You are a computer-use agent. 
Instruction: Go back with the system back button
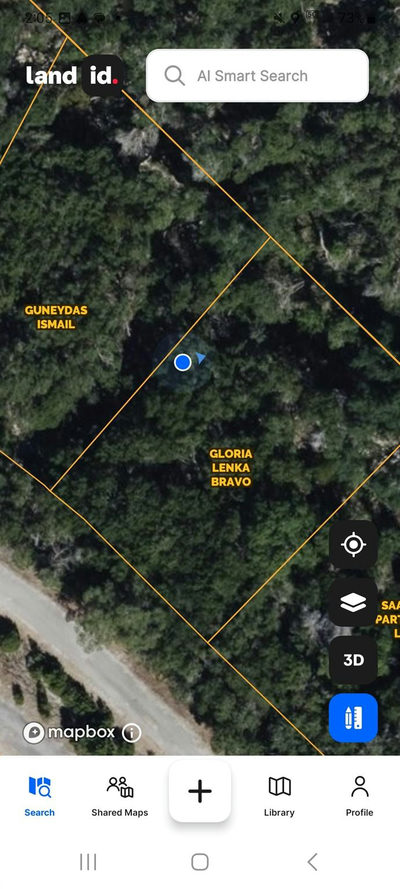coord(312,862)
